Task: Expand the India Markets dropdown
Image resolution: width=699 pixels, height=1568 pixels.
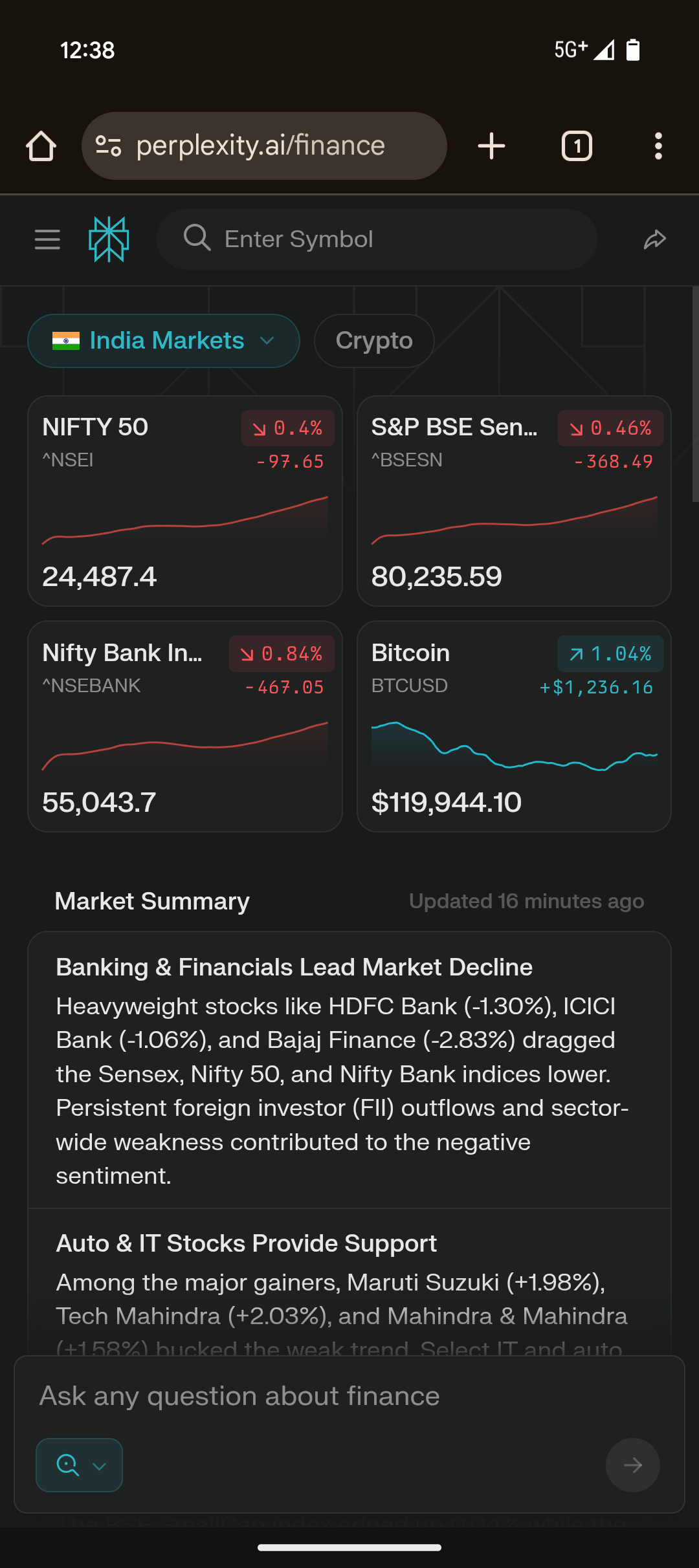Action: pyautogui.click(x=268, y=340)
